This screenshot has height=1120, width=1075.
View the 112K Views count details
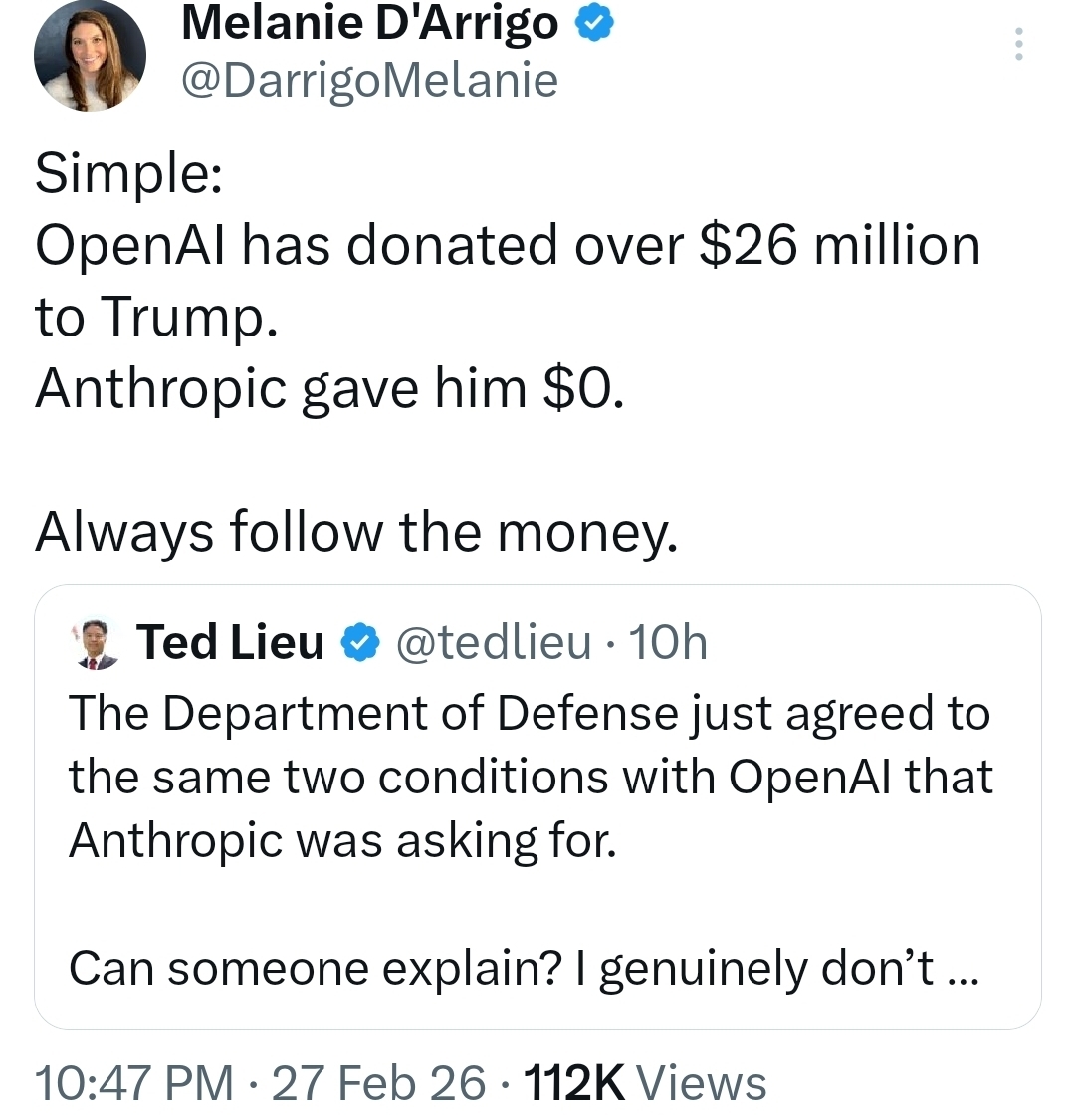coord(644,1082)
